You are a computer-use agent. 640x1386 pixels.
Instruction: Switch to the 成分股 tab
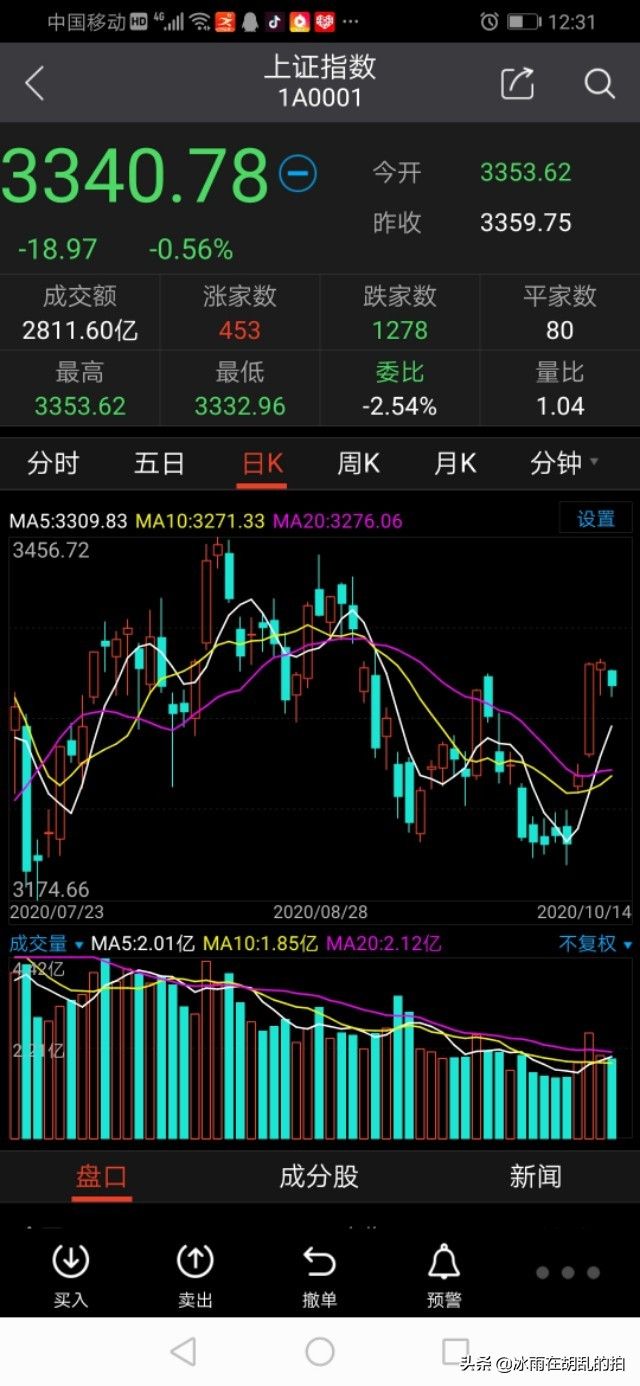(319, 1177)
